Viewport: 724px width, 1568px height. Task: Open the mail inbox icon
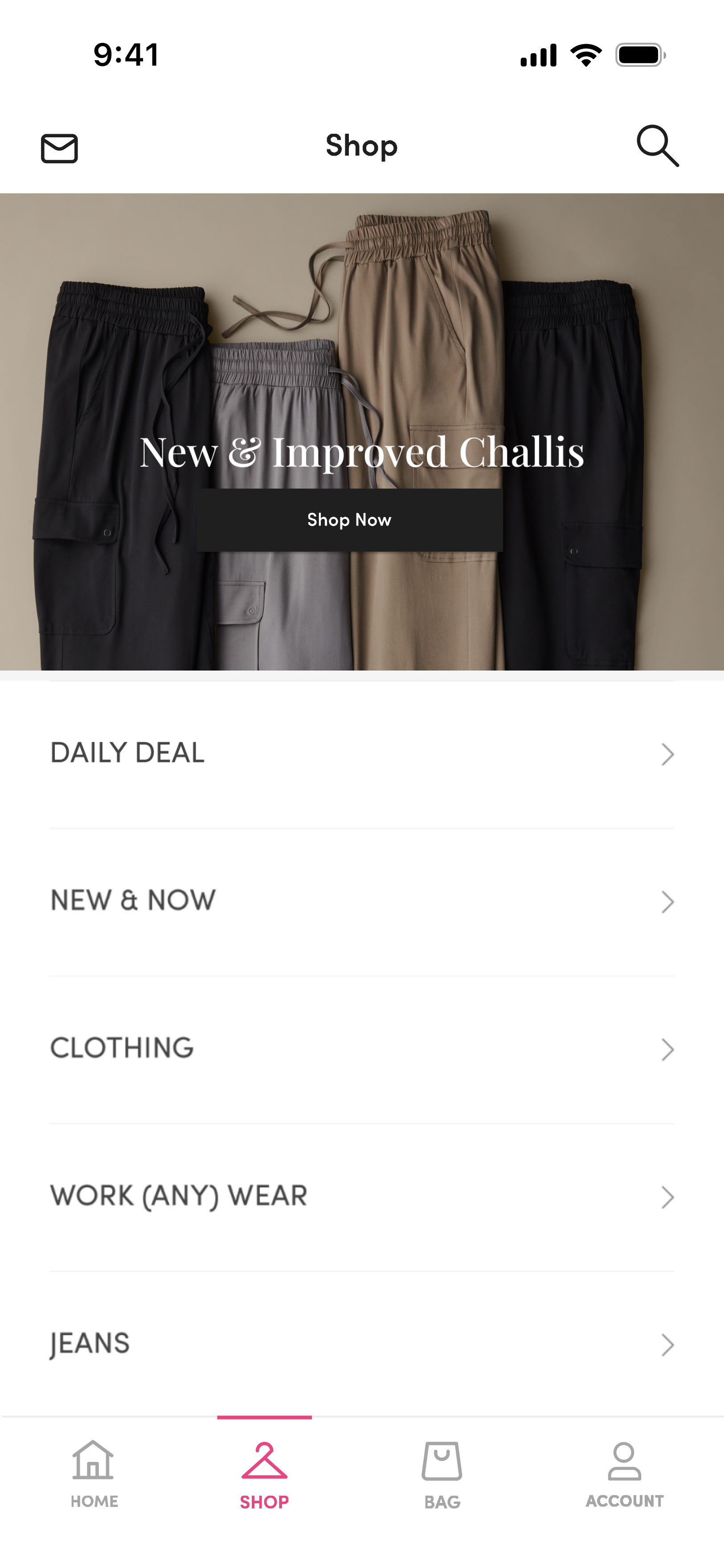click(59, 148)
